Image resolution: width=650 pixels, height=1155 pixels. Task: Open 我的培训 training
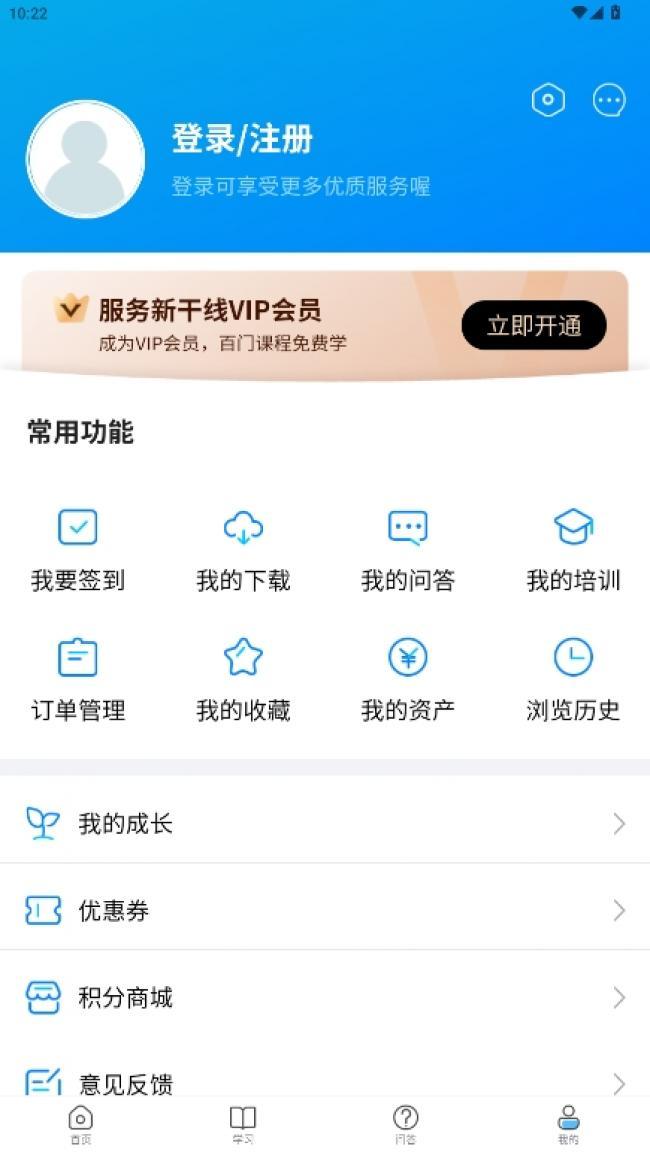pyautogui.click(x=573, y=550)
